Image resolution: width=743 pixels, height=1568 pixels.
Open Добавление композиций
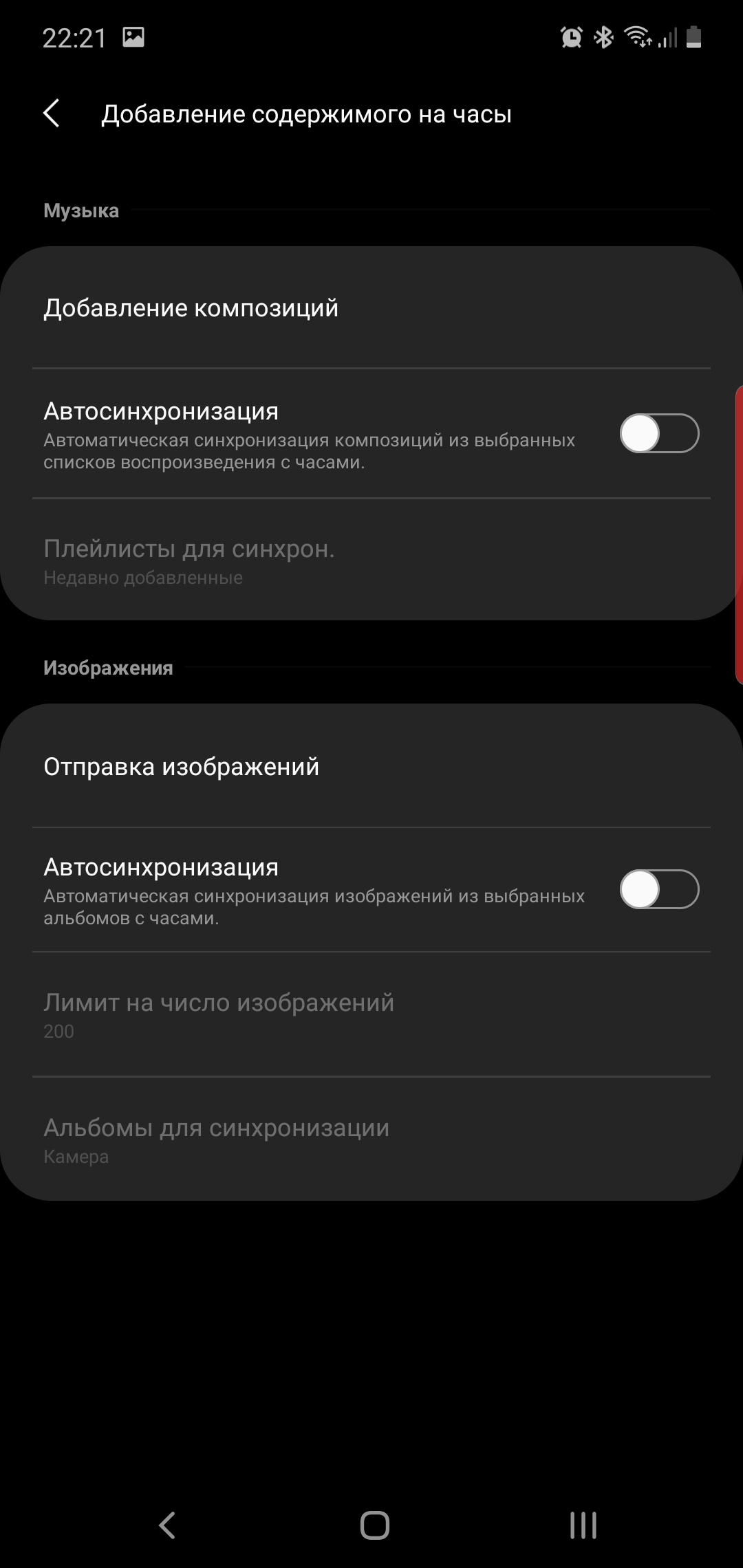pos(191,308)
